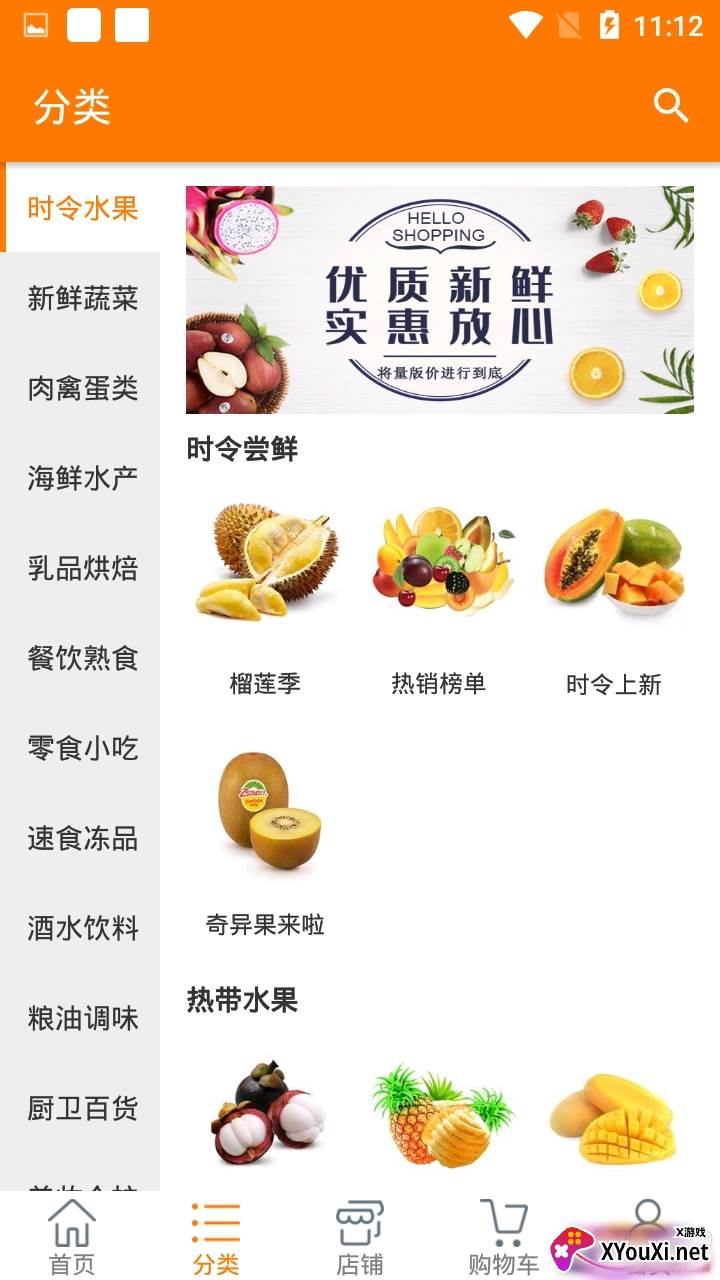Screen dimensions: 720x1280
Task: Select the 速食冻品 category
Action: (x=82, y=838)
